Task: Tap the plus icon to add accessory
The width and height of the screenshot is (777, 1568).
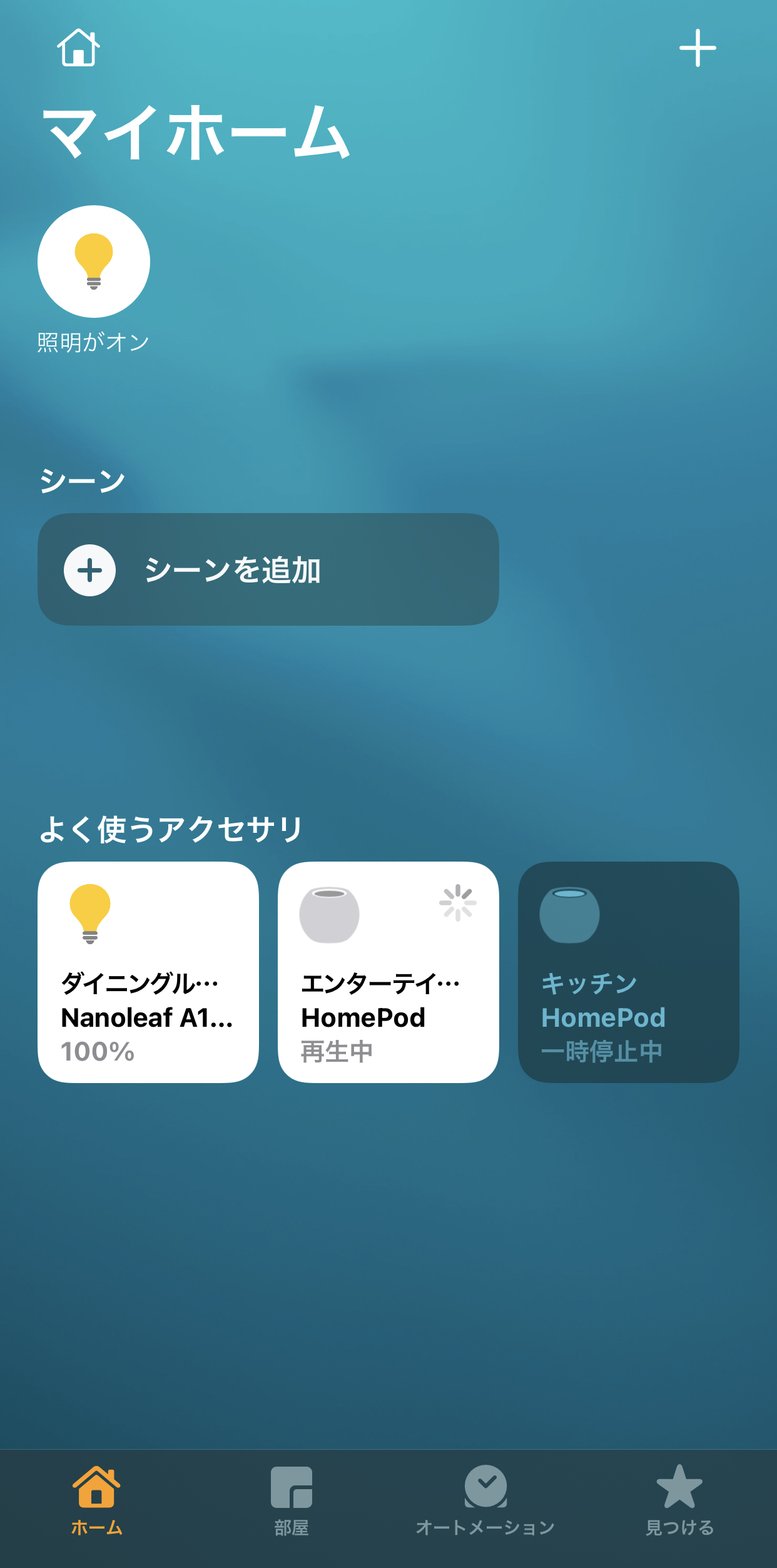Action: click(698, 48)
